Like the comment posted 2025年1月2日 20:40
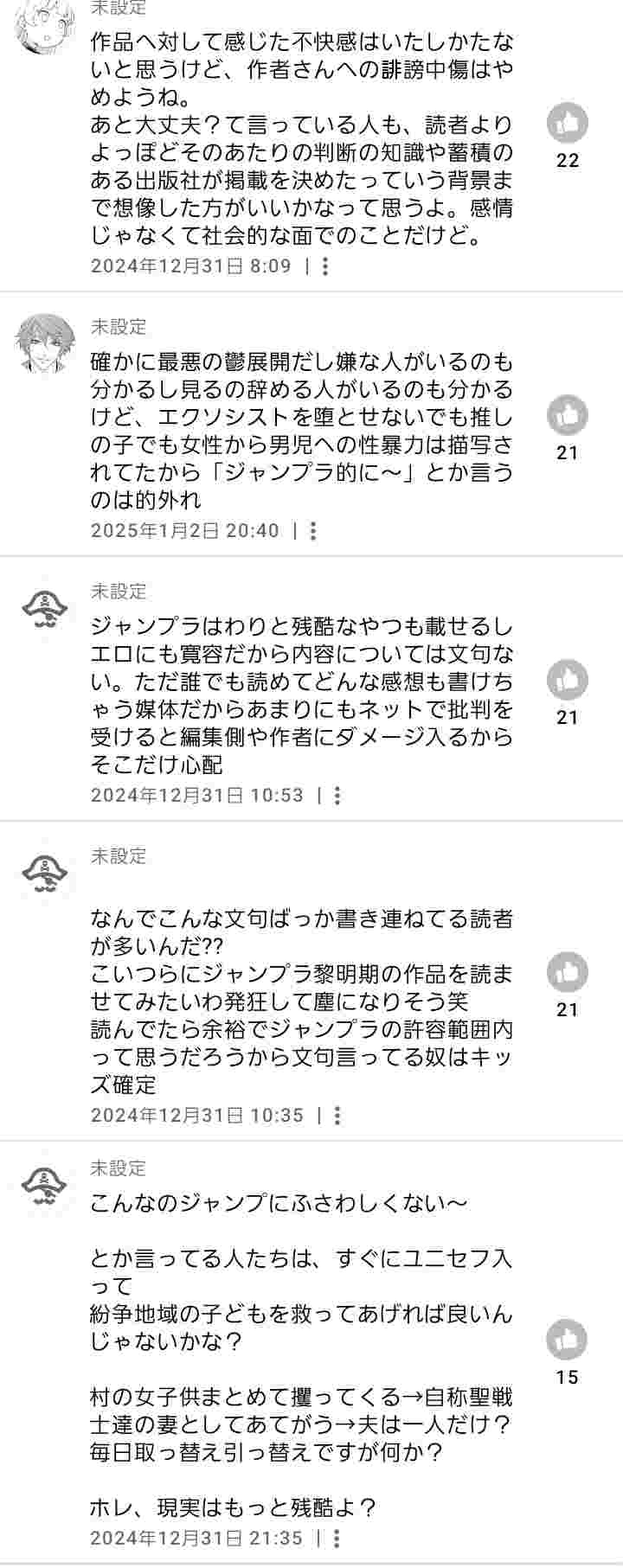The width and height of the screenshot is (623, 1568). [568, 415]
